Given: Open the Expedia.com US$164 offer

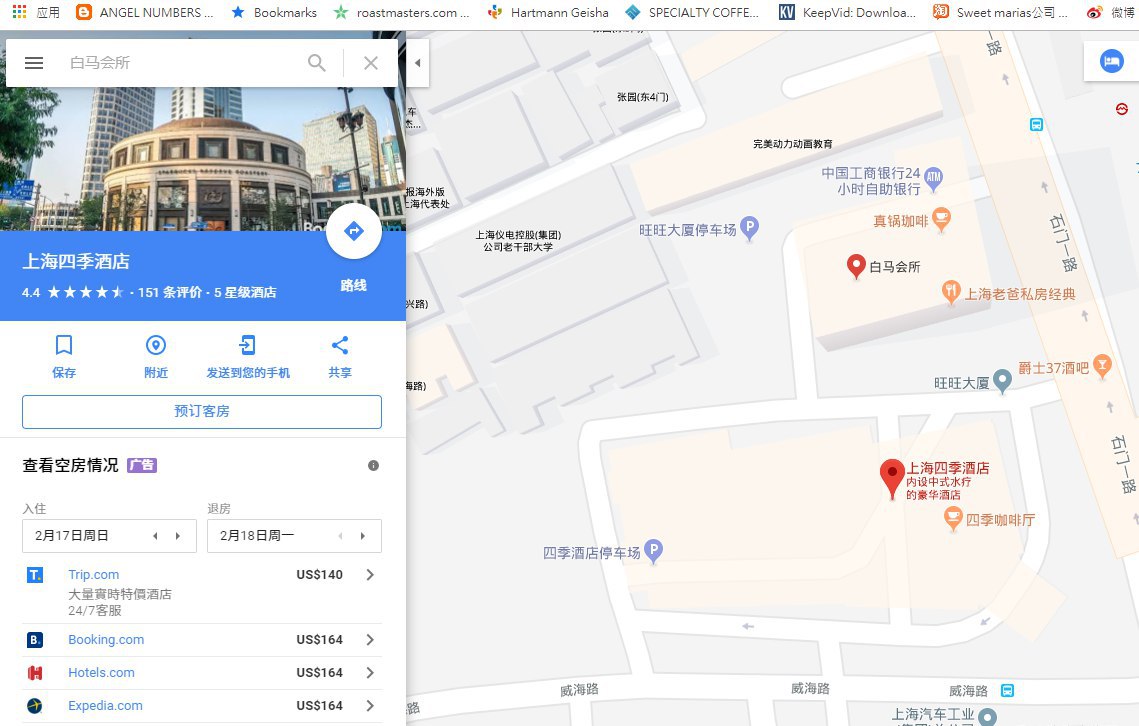Looking at the screenshot, I should 202,706.
